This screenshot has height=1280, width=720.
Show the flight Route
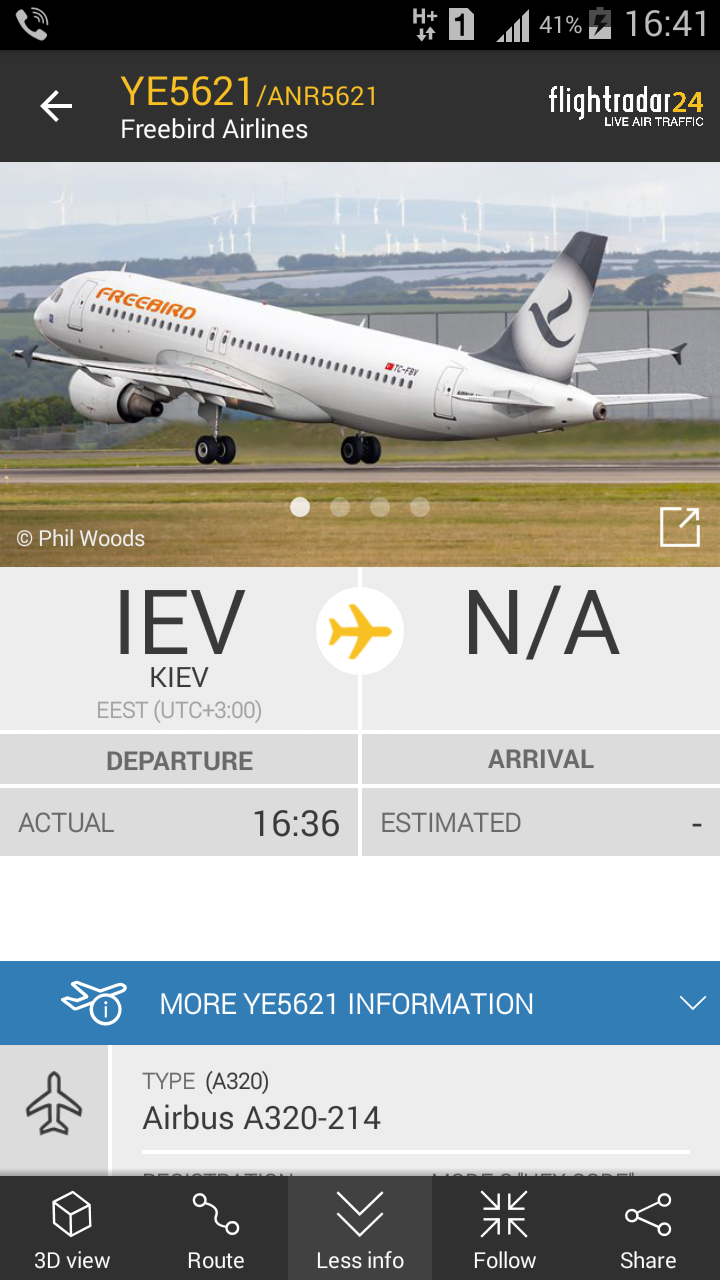point(216,1229)
